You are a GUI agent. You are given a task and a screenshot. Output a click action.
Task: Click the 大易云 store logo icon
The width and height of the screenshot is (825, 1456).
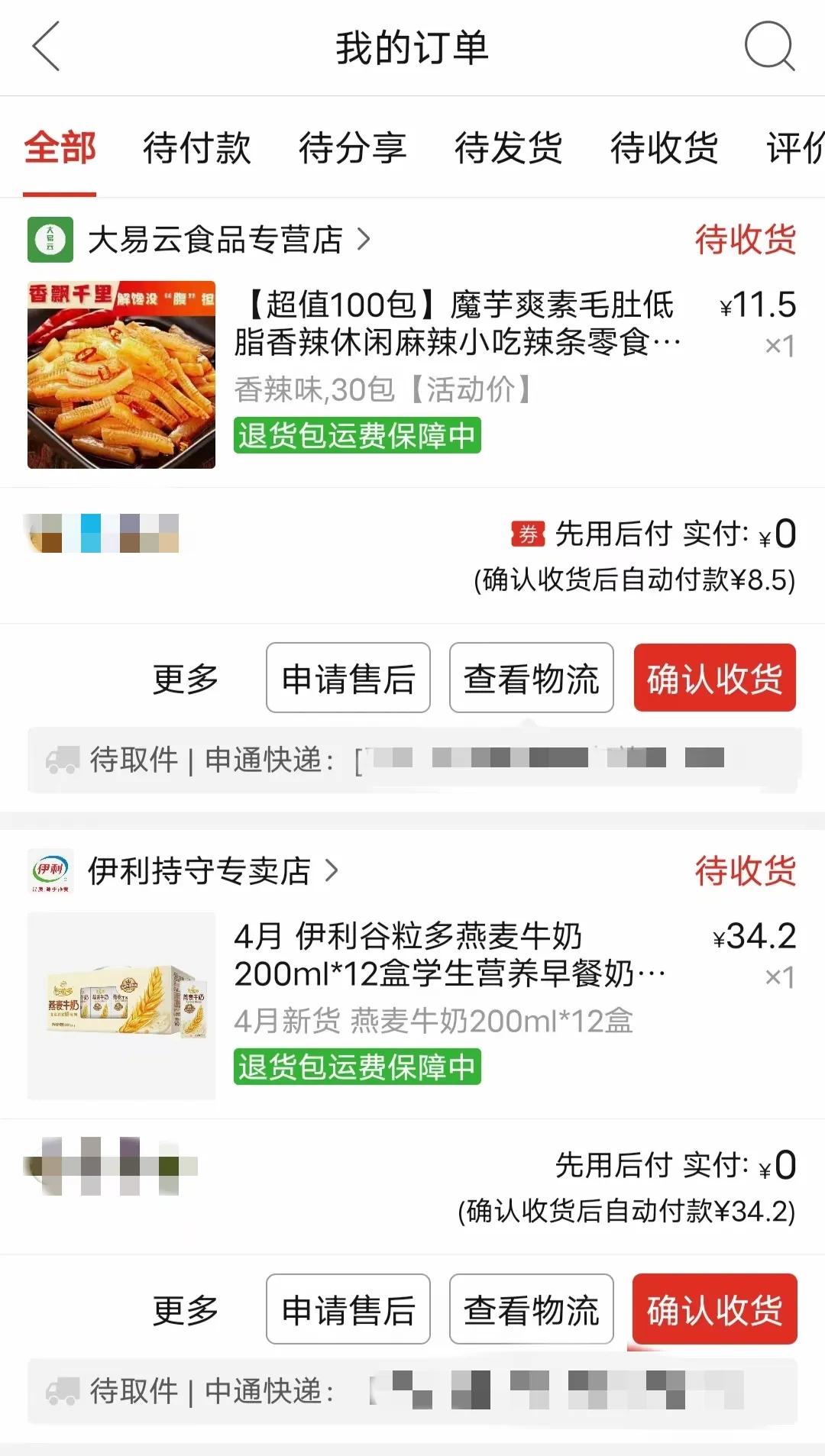click(49, 239)
